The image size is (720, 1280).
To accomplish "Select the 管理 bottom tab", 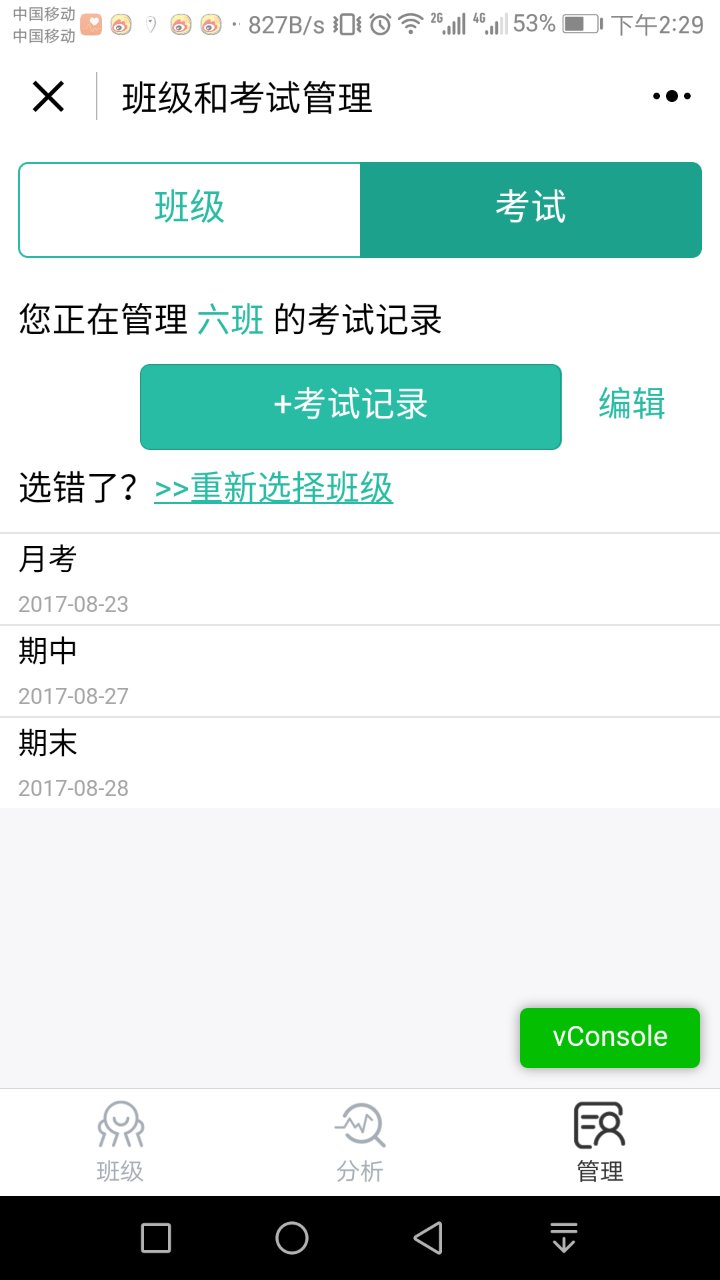I will (x=600, y=1142).
